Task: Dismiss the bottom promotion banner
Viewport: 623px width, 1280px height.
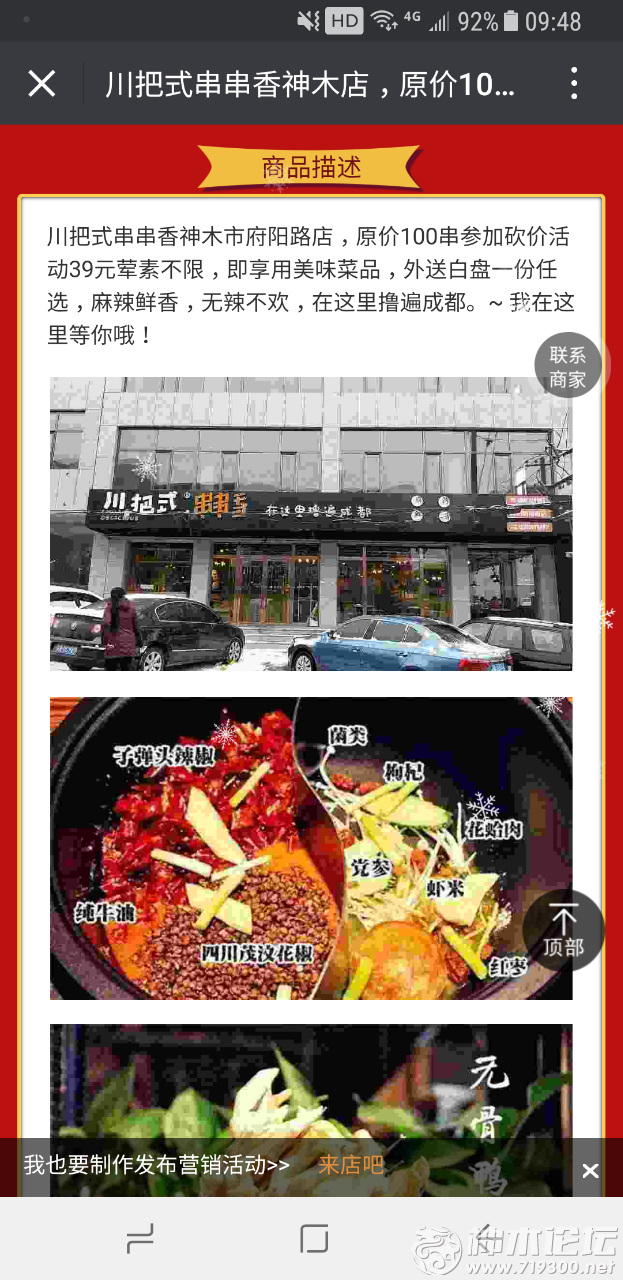Action: 591,1170
